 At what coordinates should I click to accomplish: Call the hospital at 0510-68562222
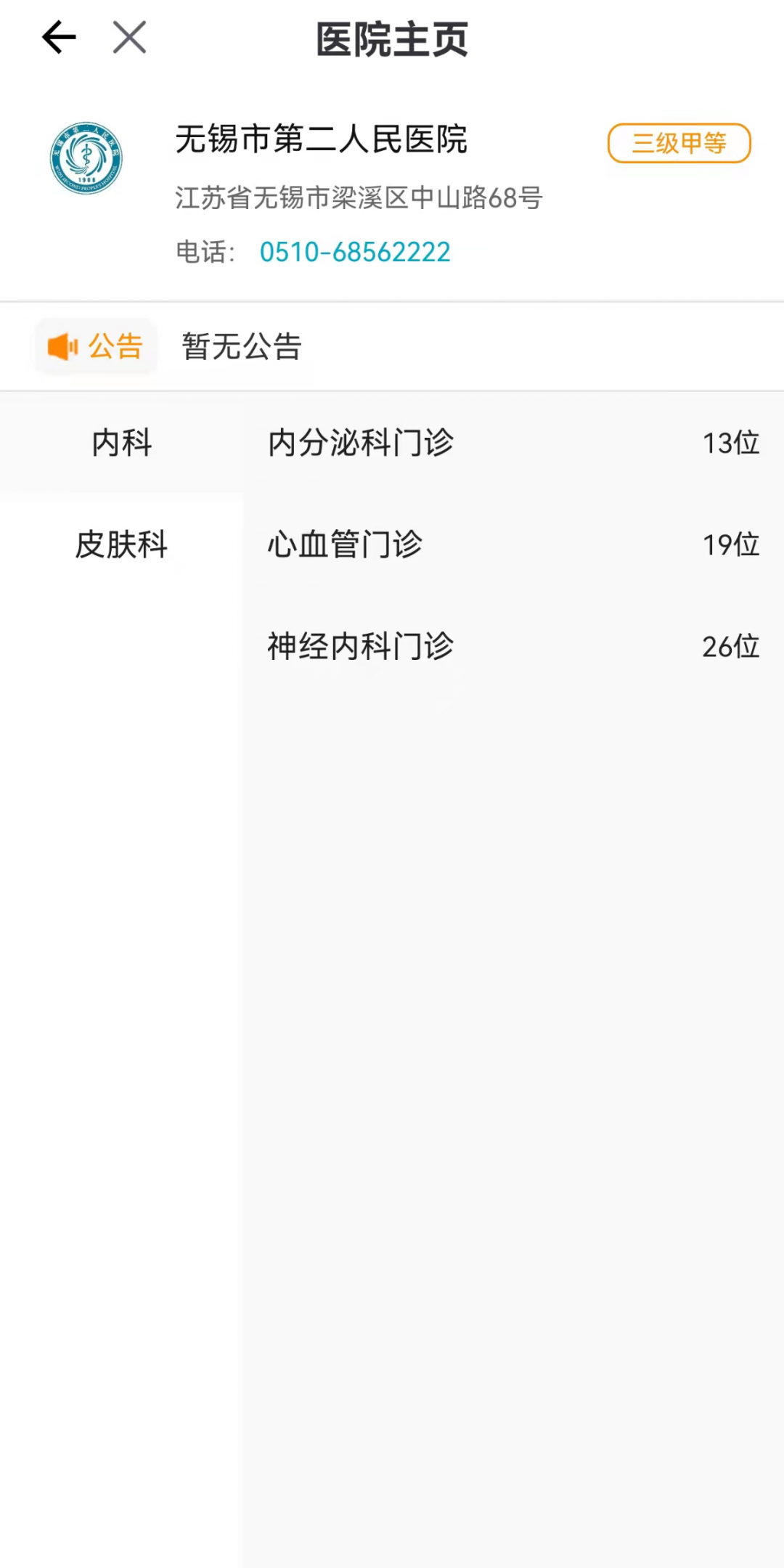(x=355, y=253)
